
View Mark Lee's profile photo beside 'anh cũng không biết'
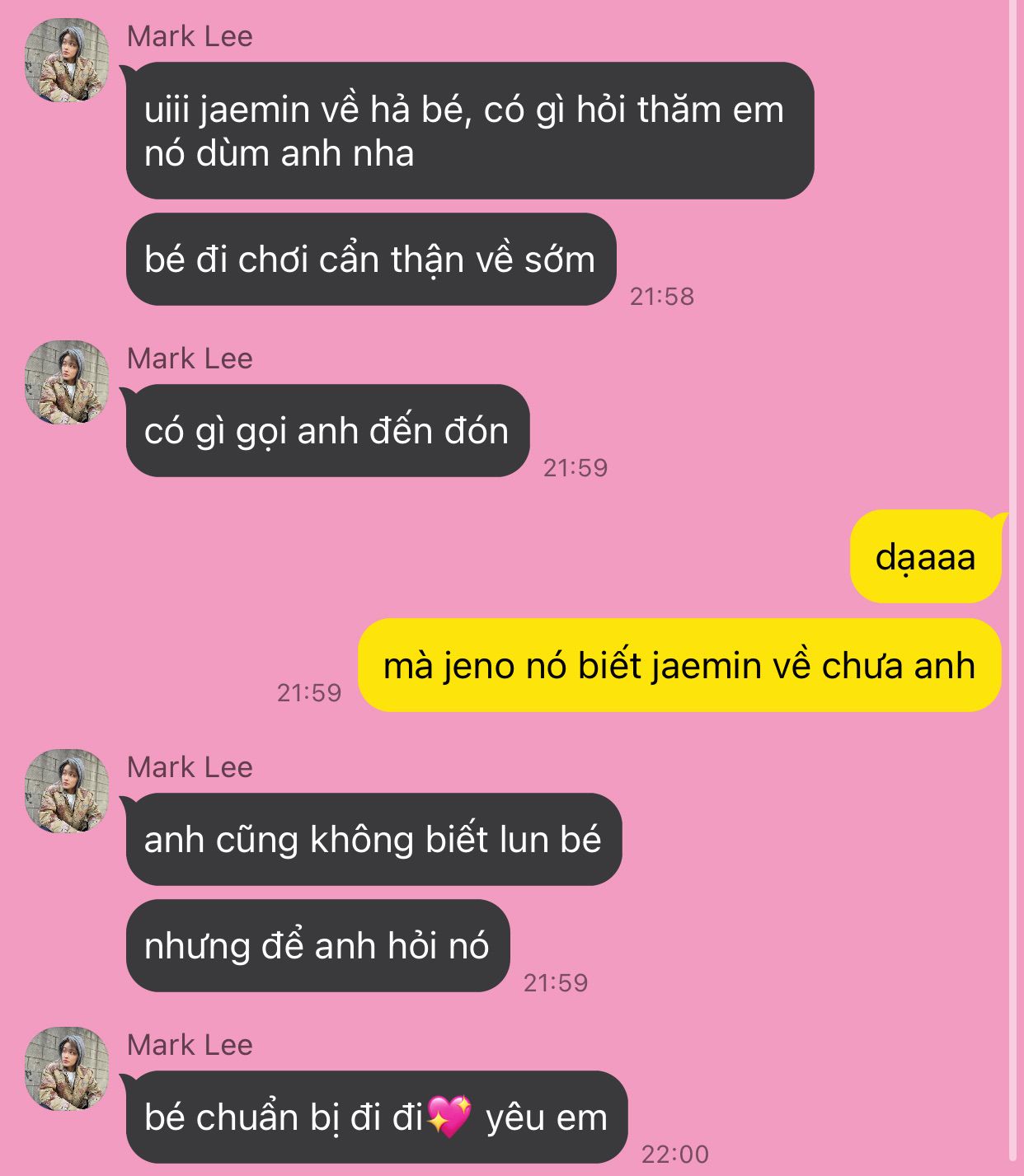point(67,791)
